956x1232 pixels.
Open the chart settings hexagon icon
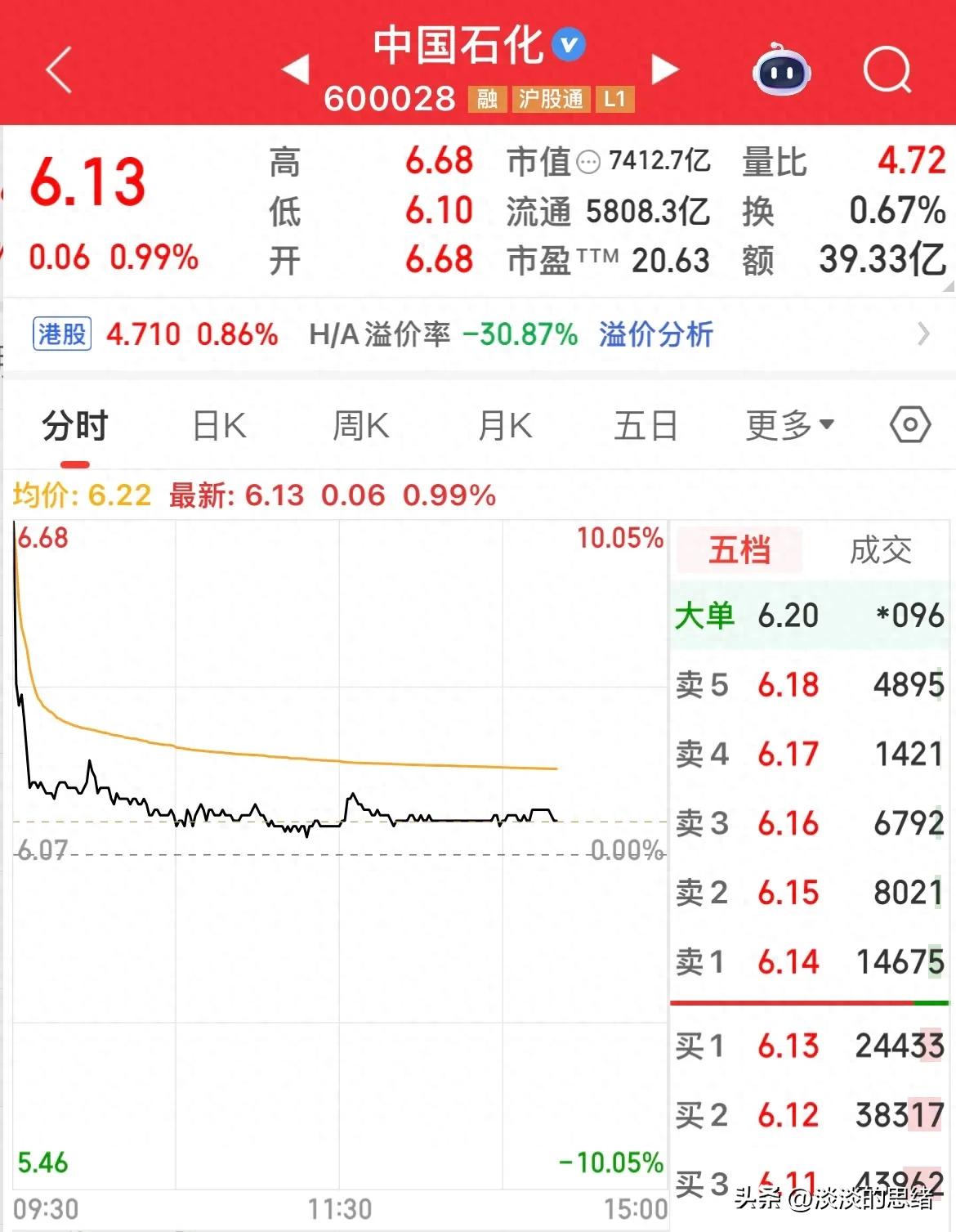point(909,423)
